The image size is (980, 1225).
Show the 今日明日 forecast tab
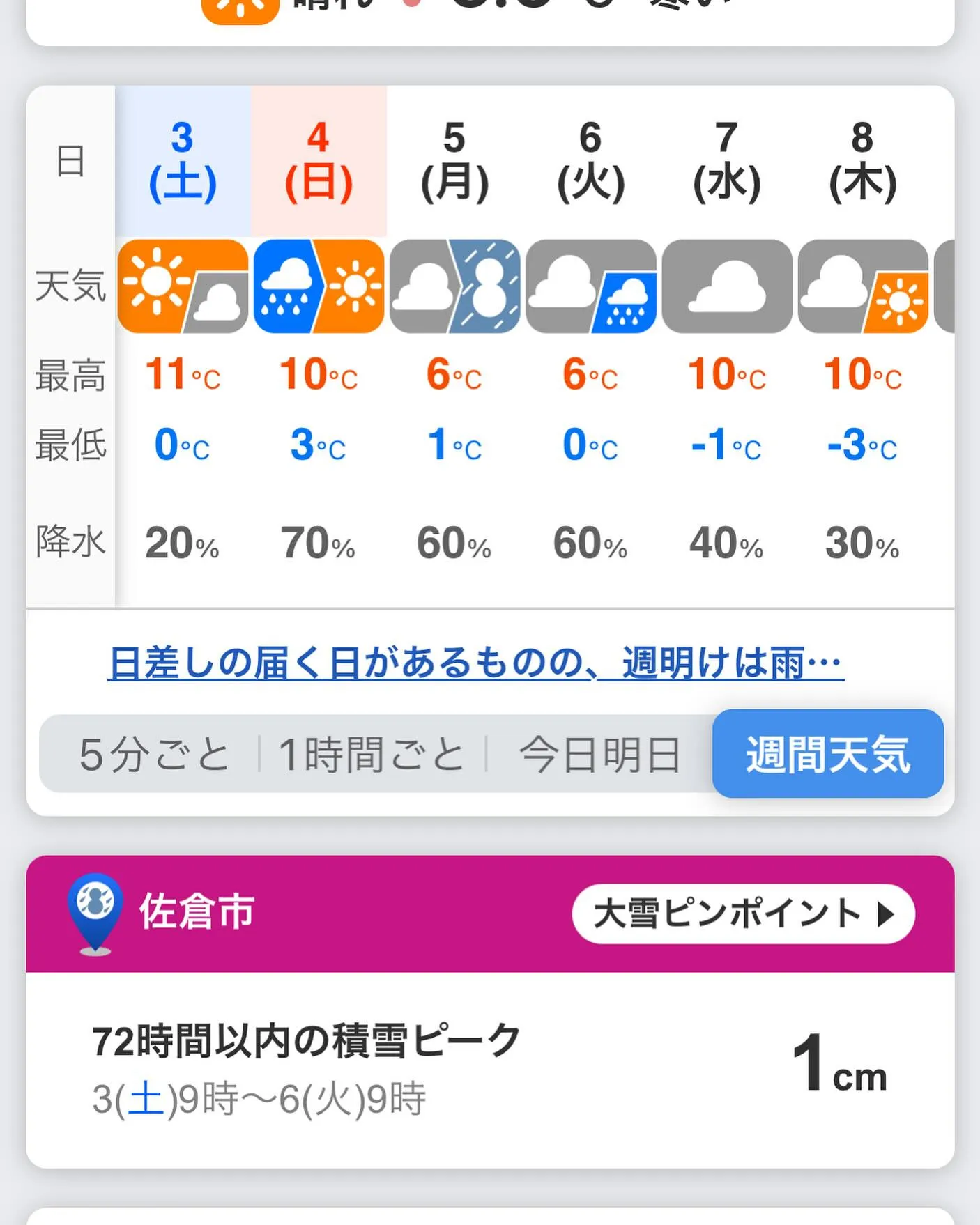(599, 754)
